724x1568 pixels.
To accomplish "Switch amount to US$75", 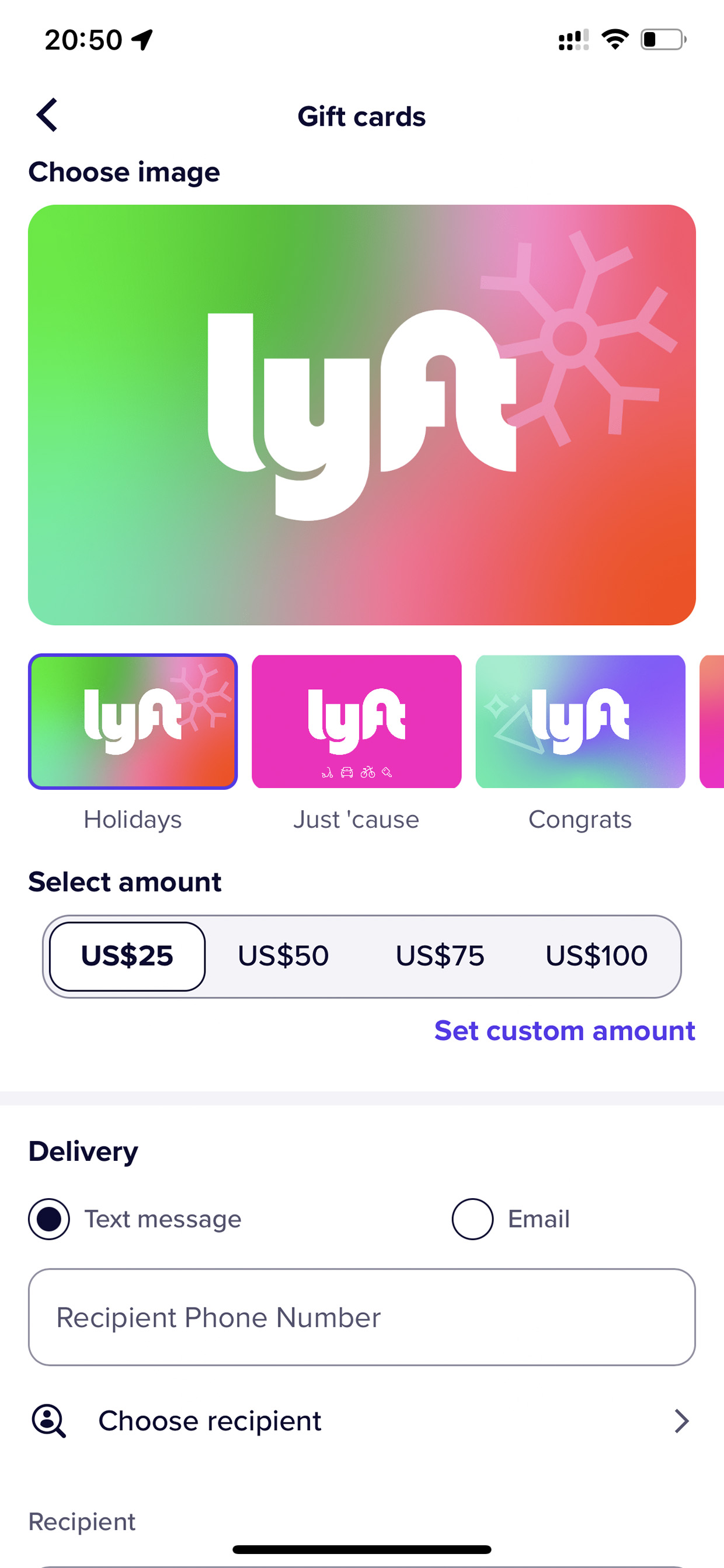I will pos(440,956).
